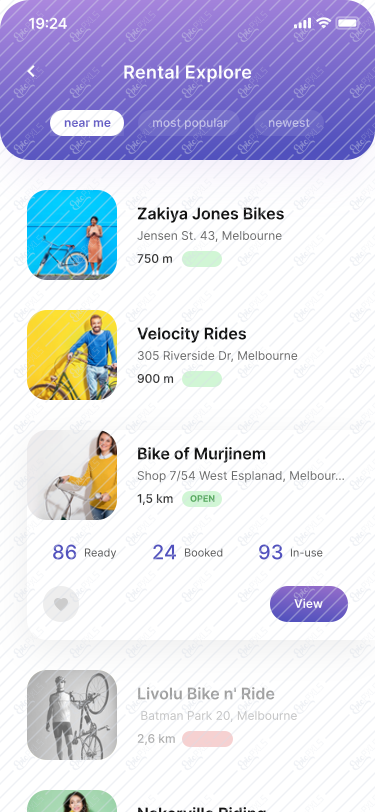
Task: Go back using the header arrow
Action: coord(31,71)
